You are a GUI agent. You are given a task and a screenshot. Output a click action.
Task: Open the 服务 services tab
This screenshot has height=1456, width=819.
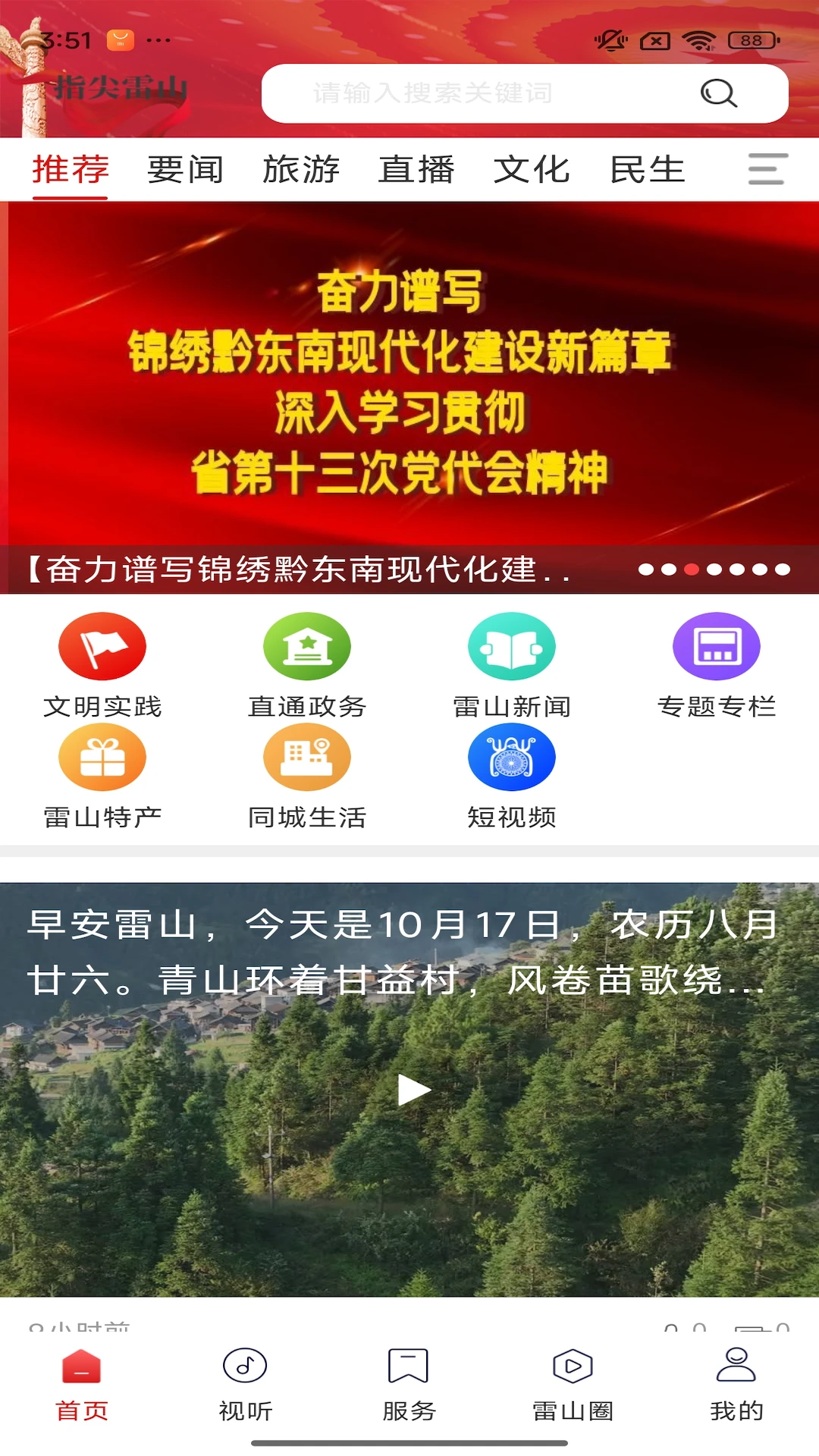(x=409, y=1389)
